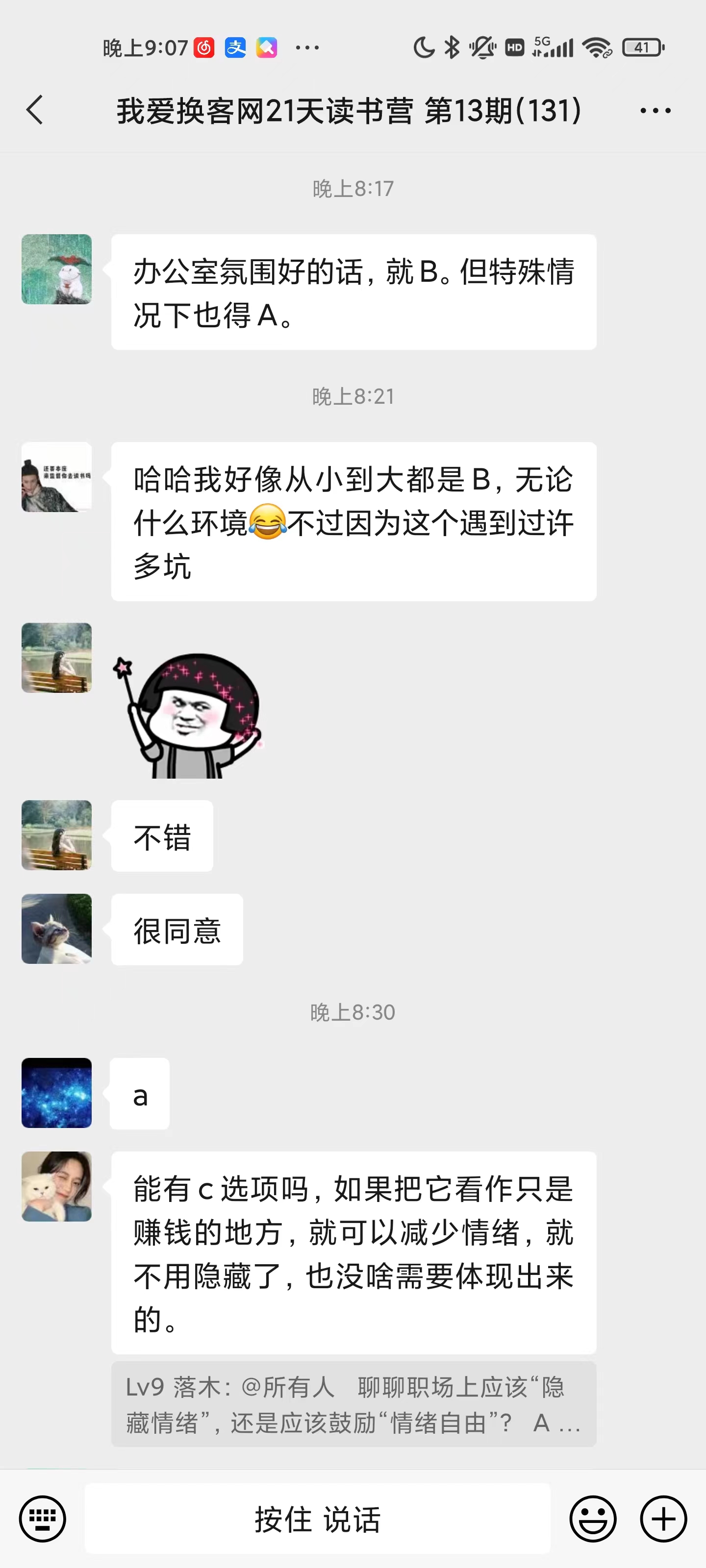706x1568 pixels.
Task: Open the plus attachments menu
Action: pyautogui.click(x=663, y=1519)
